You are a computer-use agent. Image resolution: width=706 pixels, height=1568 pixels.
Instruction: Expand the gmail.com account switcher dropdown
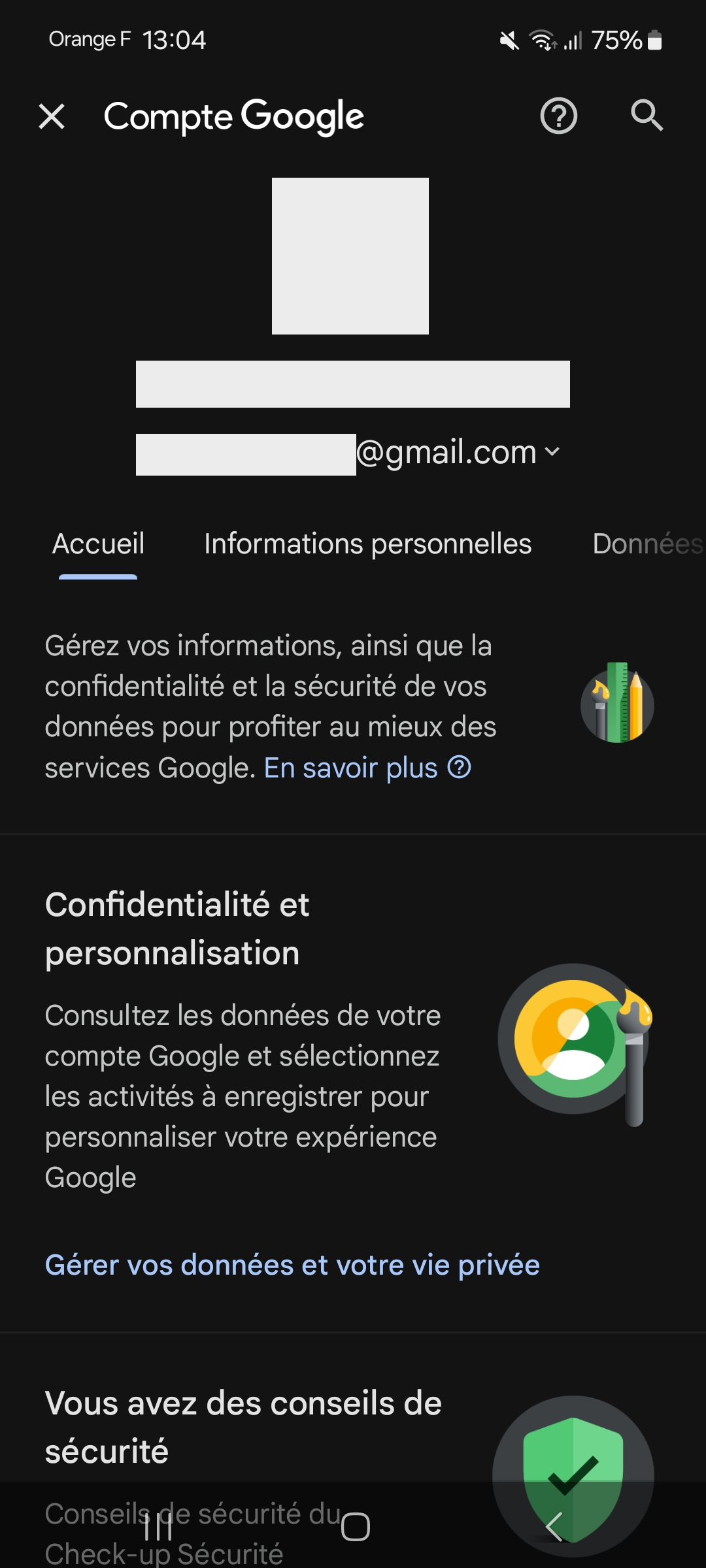552,452
